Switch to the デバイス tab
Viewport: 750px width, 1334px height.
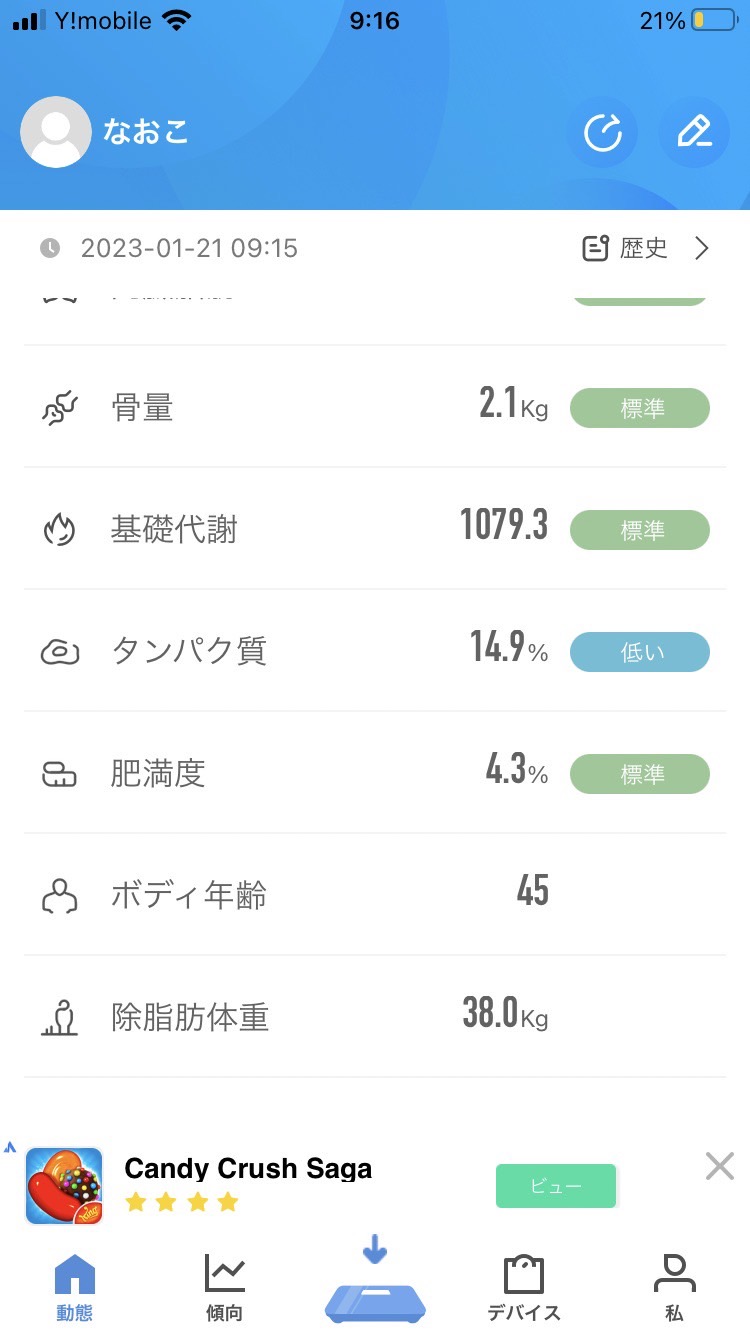[x=524, y=1288]
